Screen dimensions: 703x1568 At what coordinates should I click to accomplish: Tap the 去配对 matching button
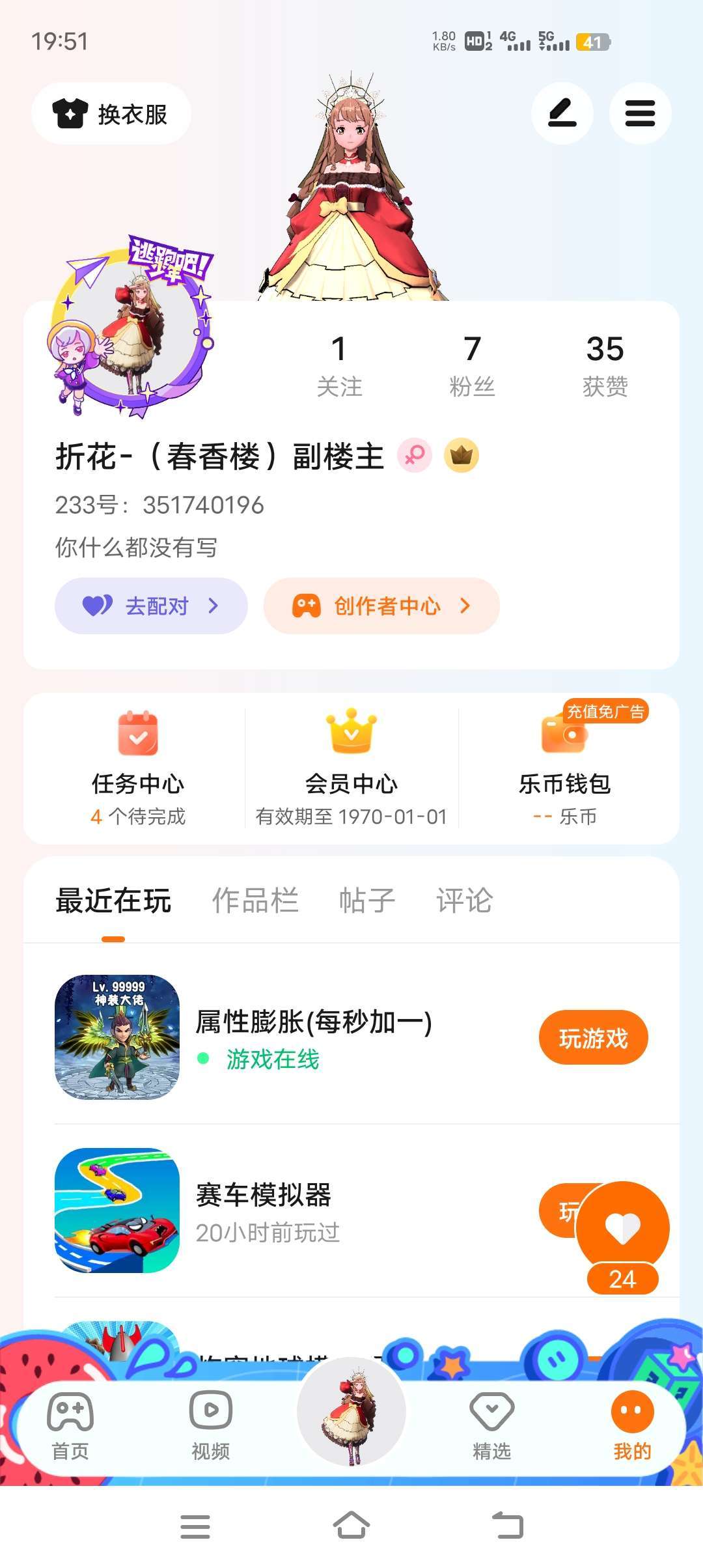pyautogui.click(x=151, y=606)
